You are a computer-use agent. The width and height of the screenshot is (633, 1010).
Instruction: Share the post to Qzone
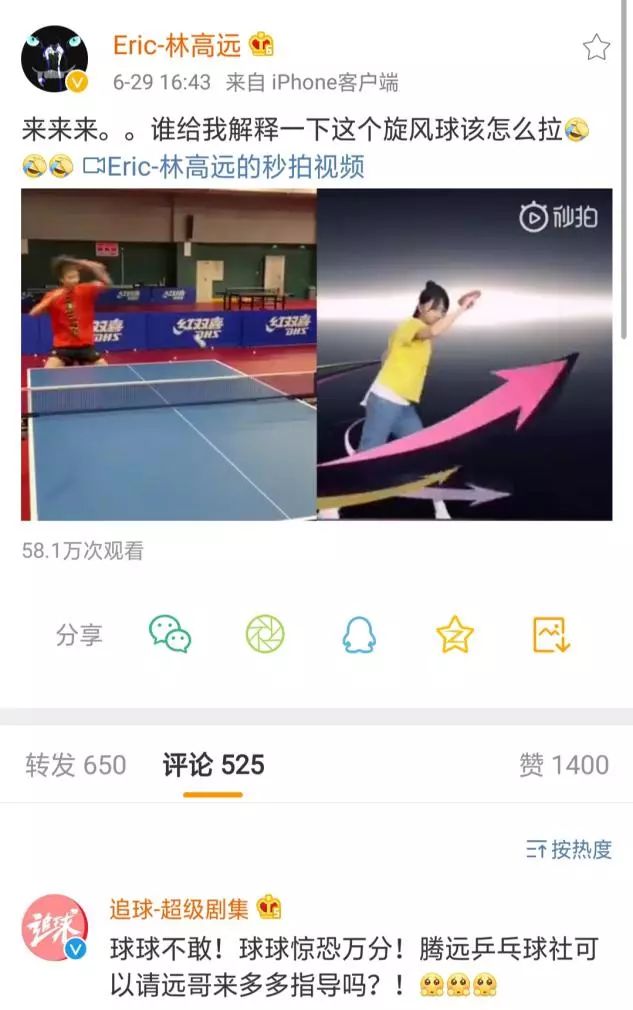(x=455, y=634)
